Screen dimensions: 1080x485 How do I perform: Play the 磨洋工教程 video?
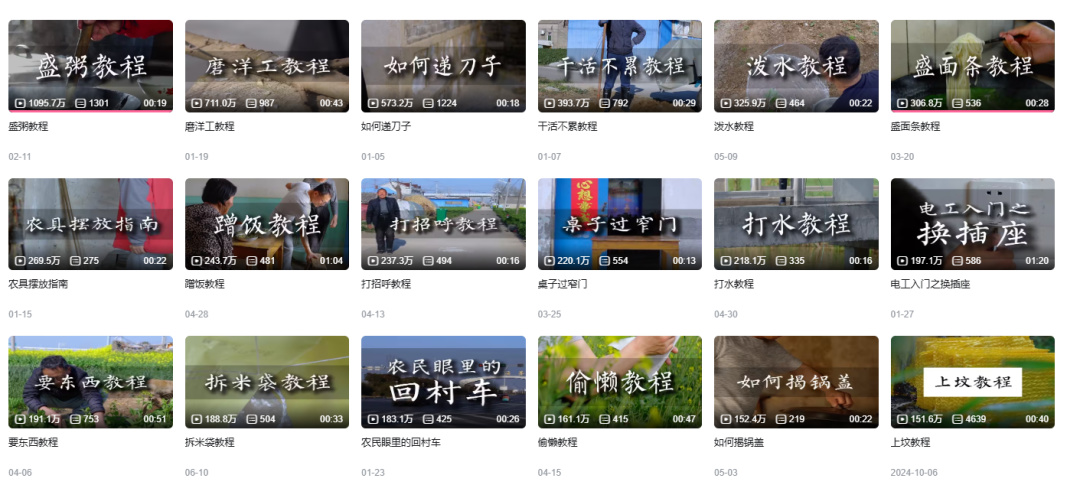point(267,65)
